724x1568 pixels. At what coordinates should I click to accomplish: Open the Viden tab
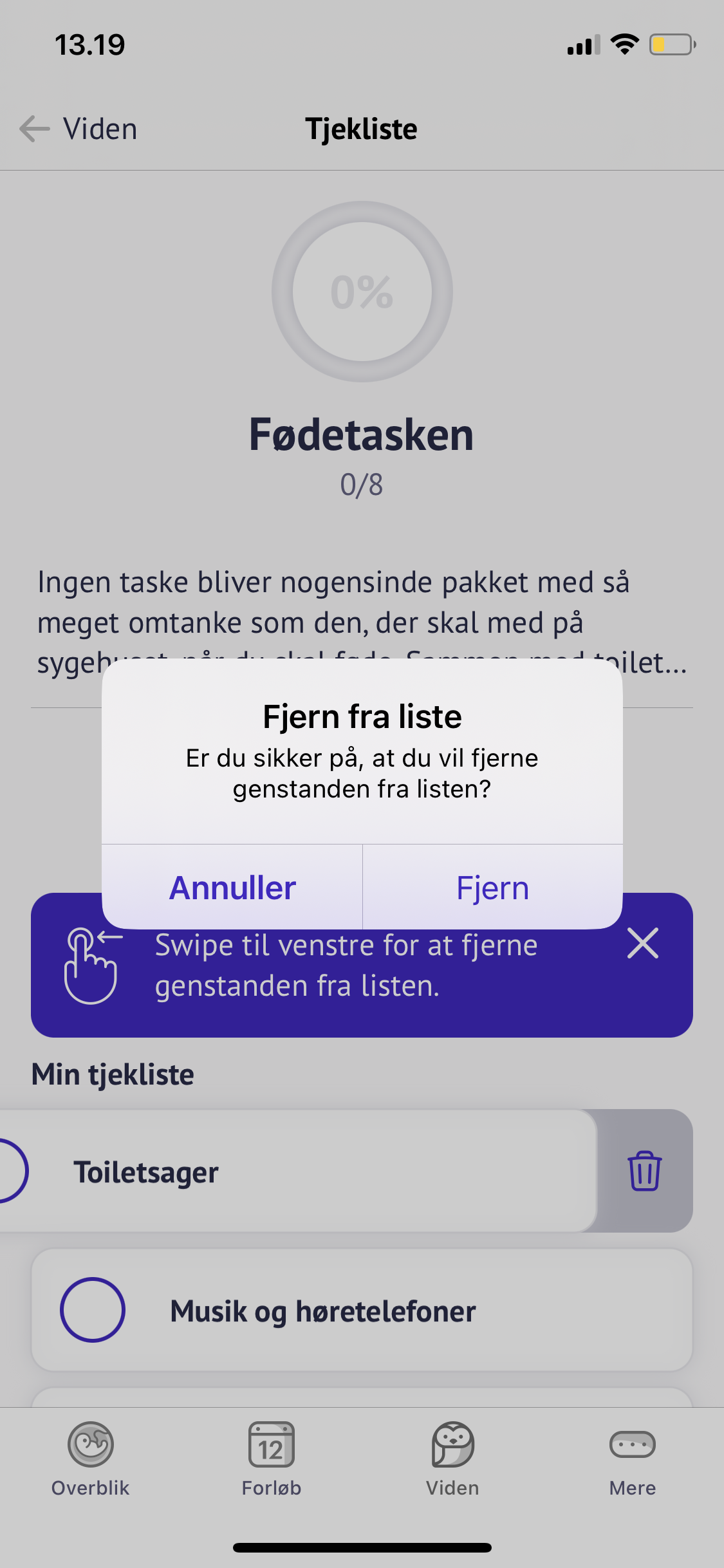(452, 1459)
